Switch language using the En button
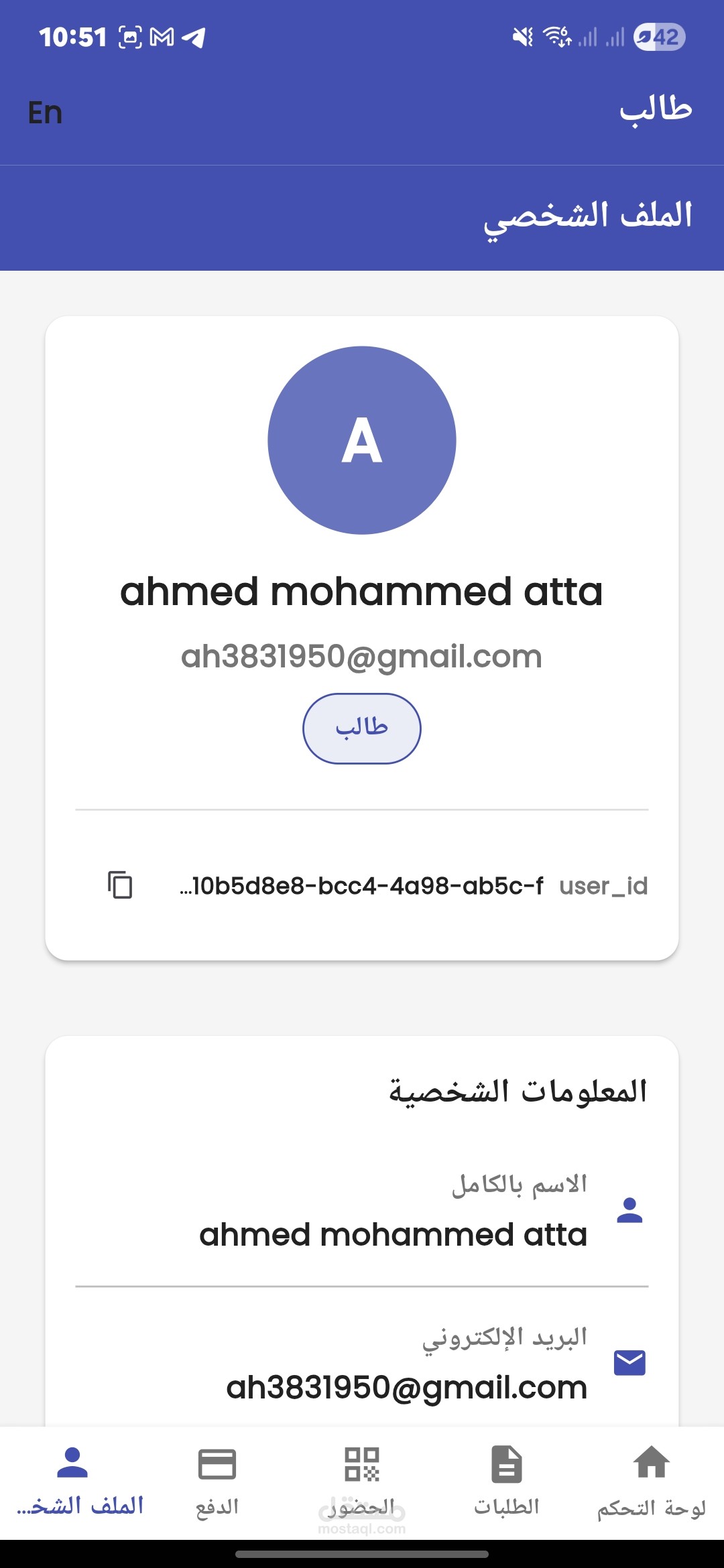 [45, 113]
